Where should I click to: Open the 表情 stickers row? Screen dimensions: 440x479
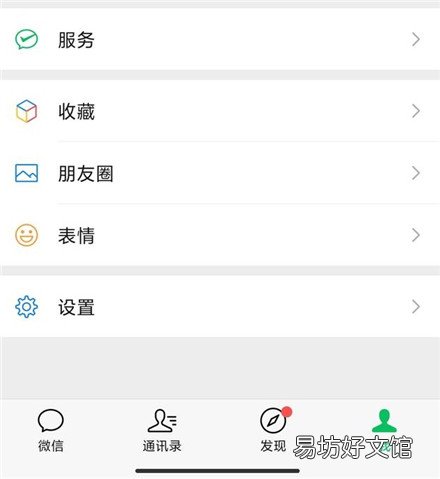click(220, 235)
